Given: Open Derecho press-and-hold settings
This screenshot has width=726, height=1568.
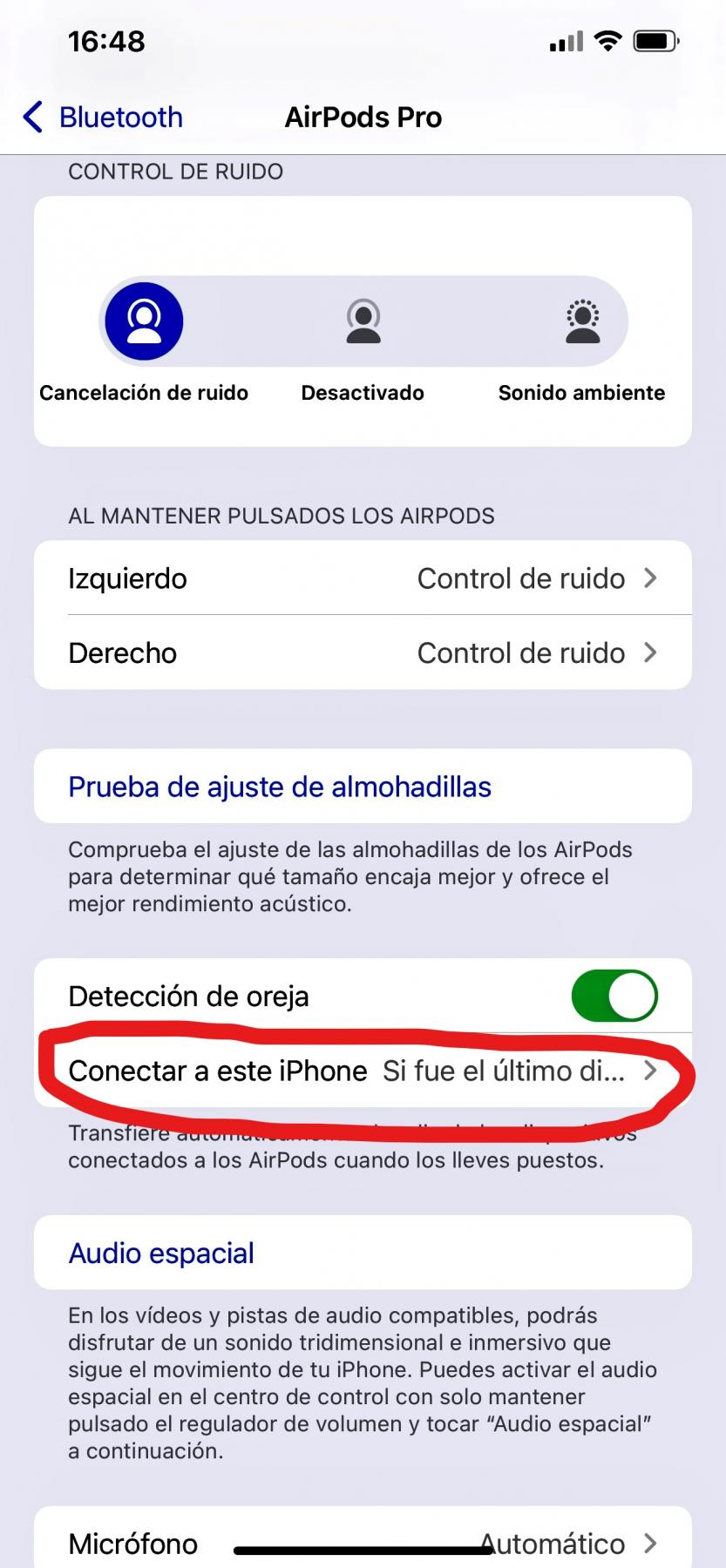Looking at the screenshot, I should click(x=363, y=652).
